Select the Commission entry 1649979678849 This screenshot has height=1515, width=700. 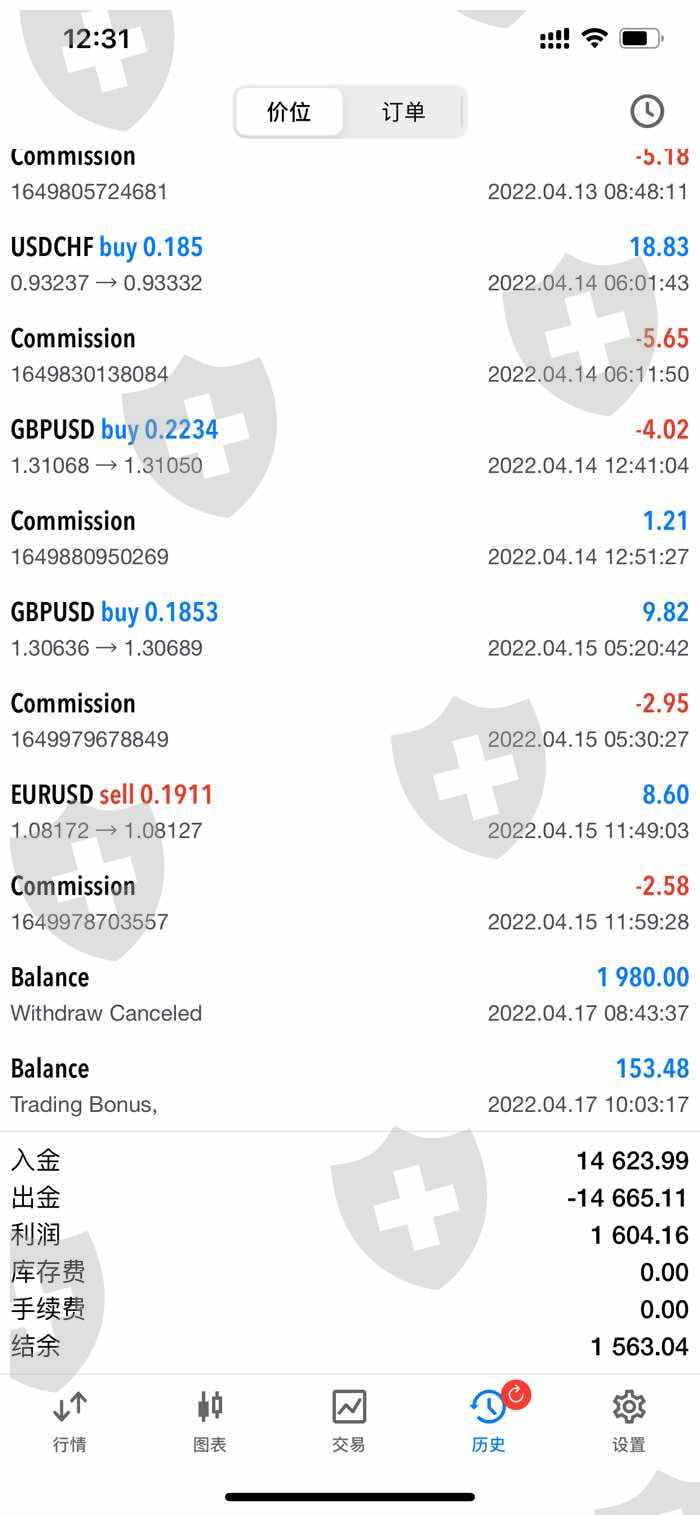(349, 720)
